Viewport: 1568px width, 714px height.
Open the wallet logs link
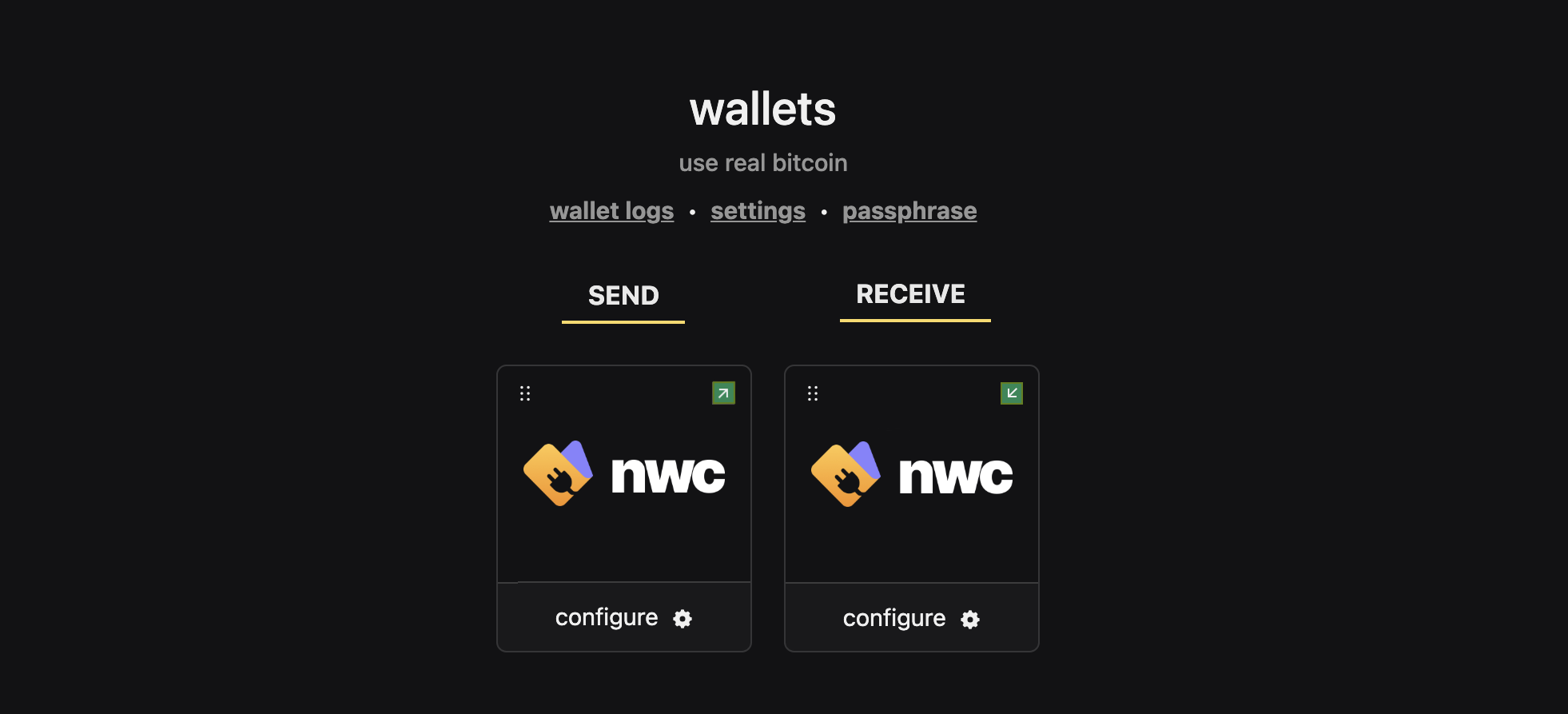(x=611, y=211)
